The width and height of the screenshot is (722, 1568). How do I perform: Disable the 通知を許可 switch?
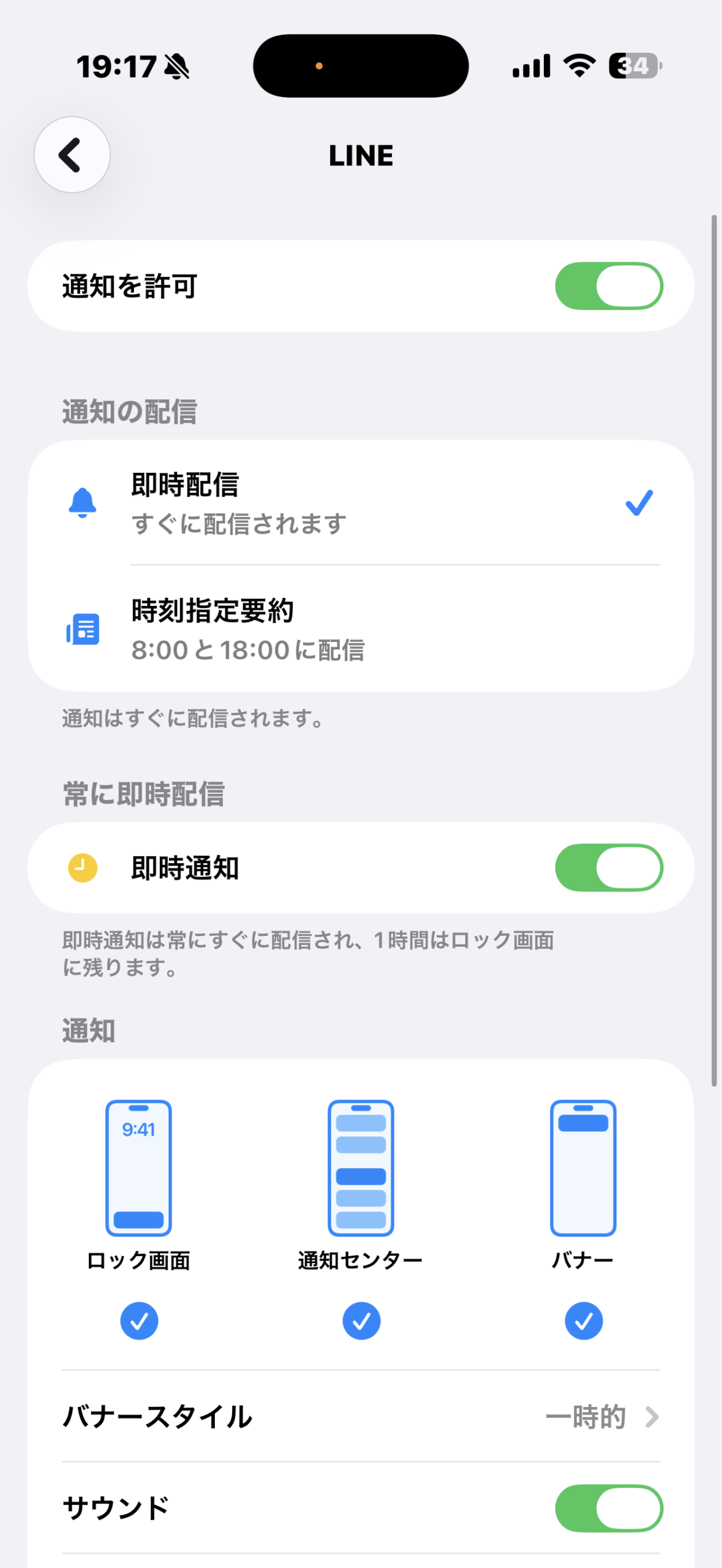pyautogui.click(x=608, y=285)
